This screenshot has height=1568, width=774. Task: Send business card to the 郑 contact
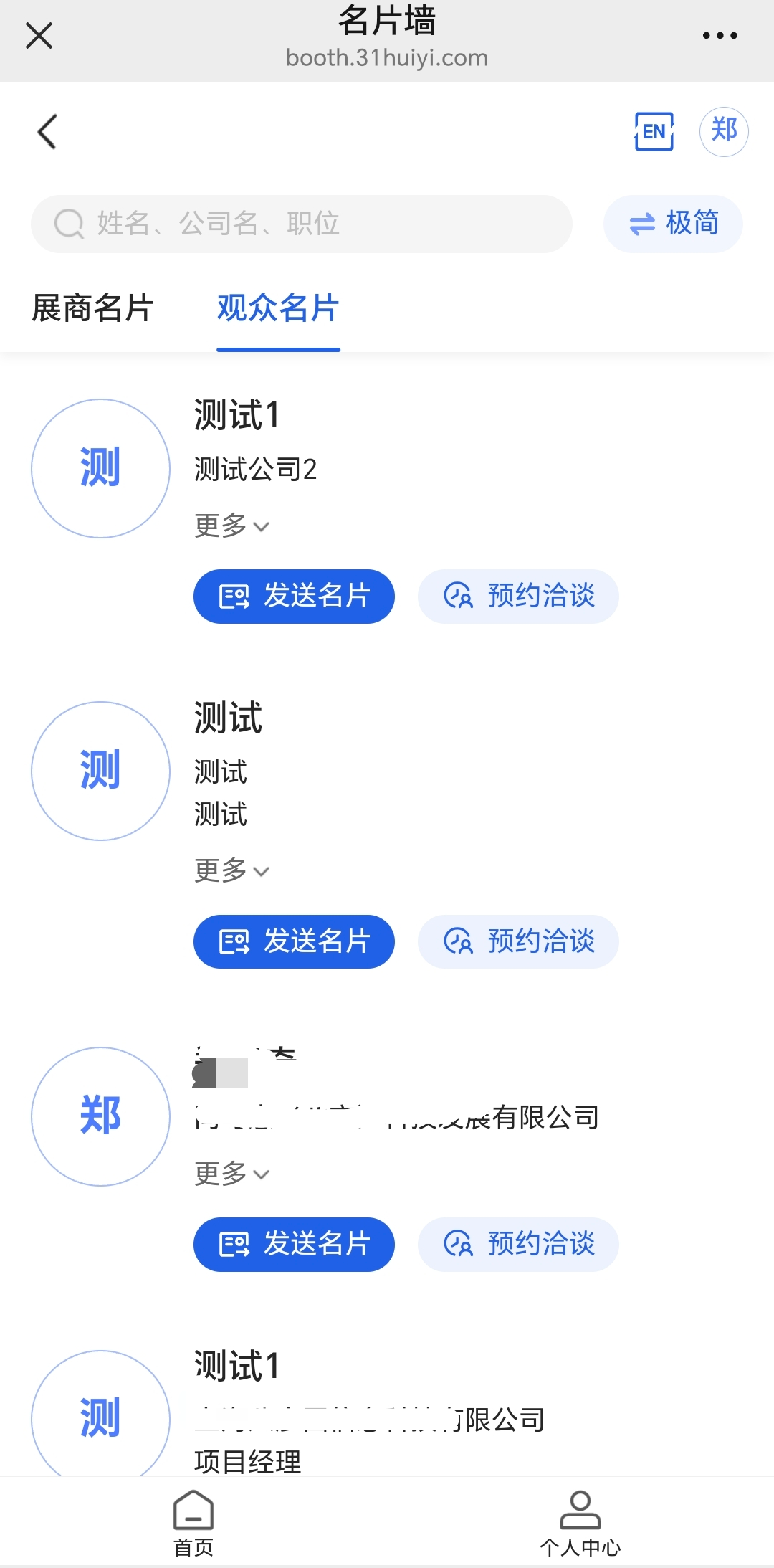point(294,1244)
